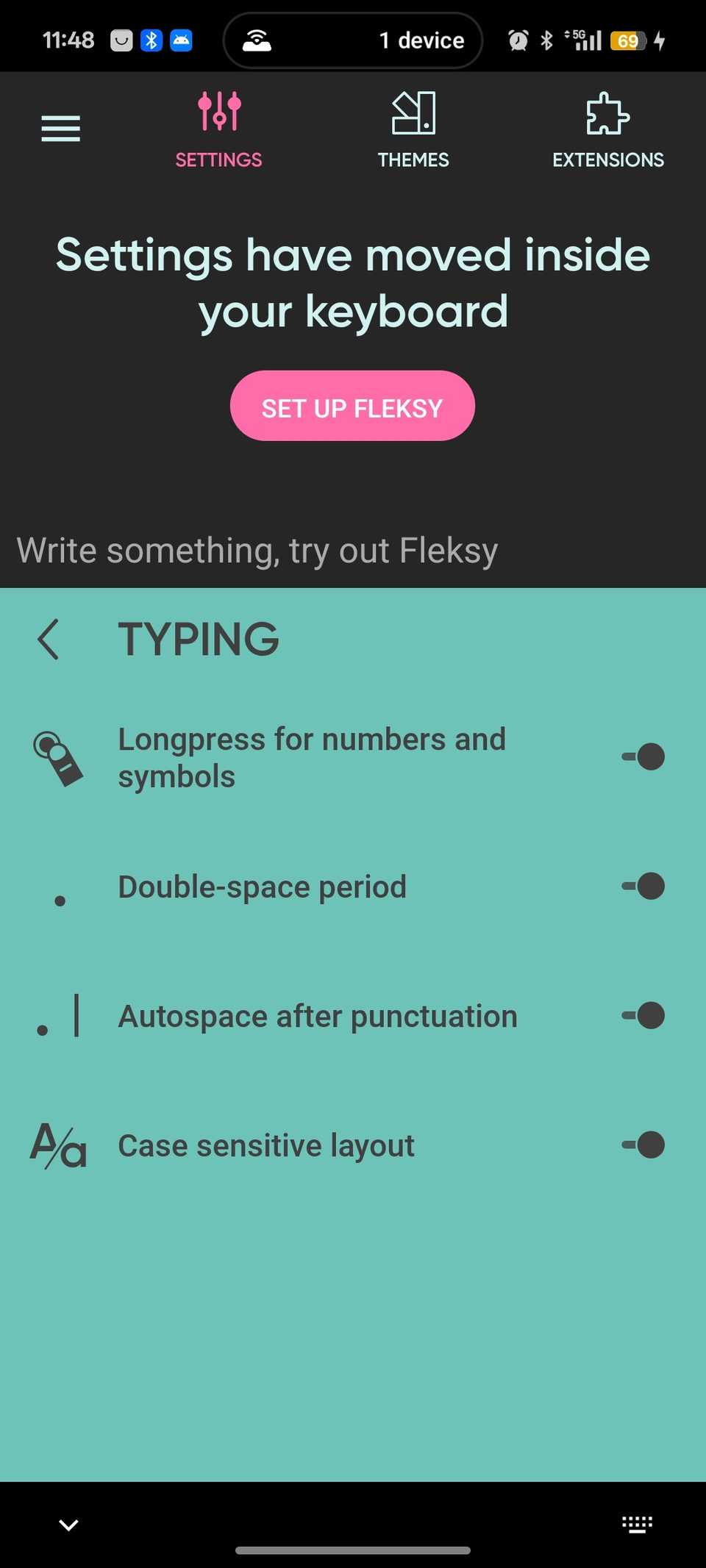Toggle Case sensitive layout off
This screenshot has width=706, height=1568.
[x=643, y=1145]
